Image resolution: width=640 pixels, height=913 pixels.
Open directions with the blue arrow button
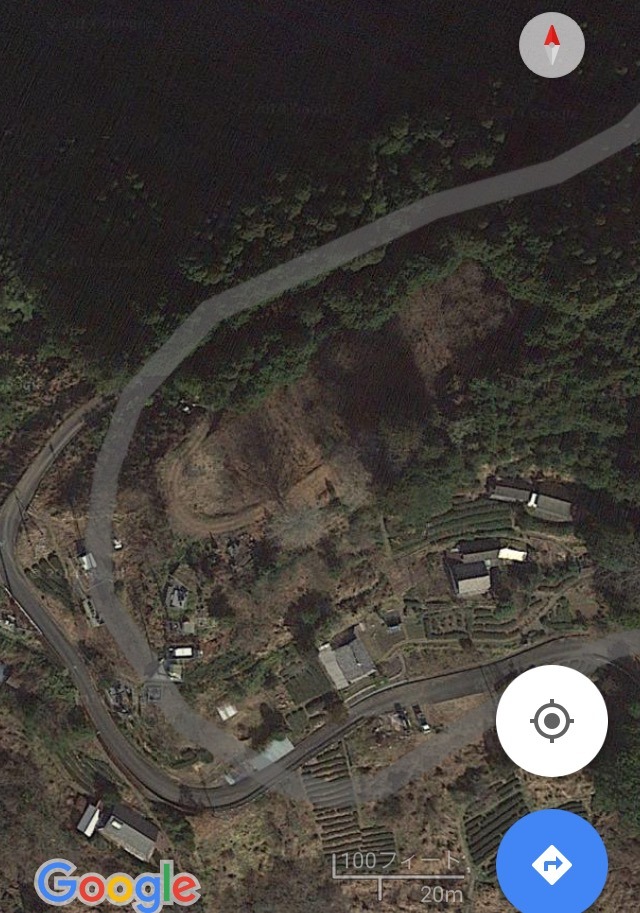[552, 863]
